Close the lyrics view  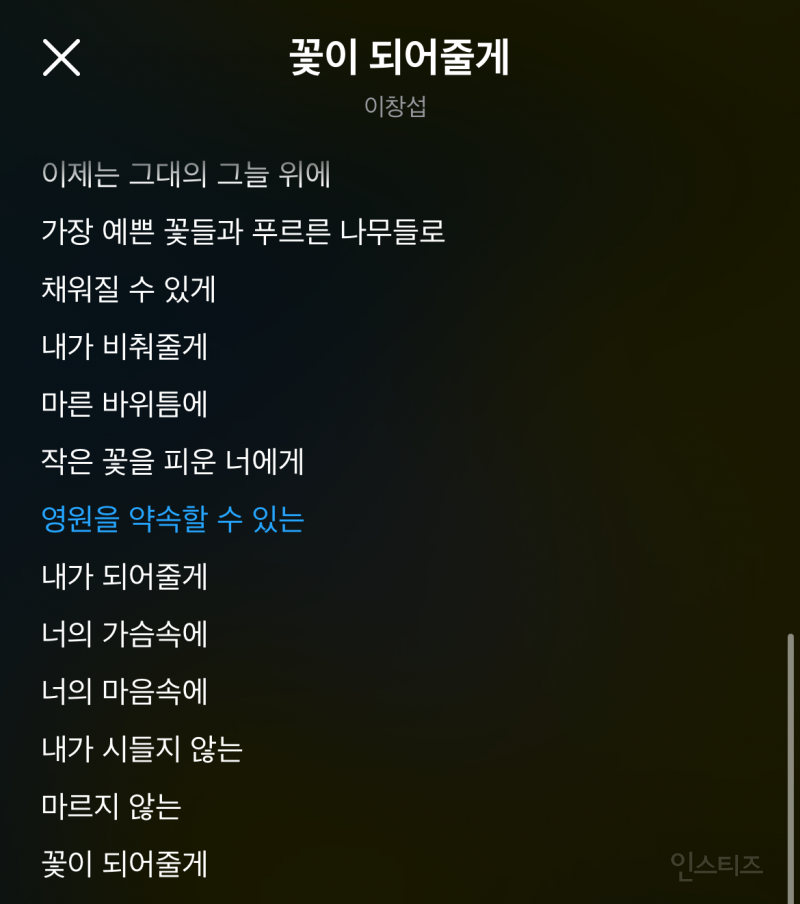61,58
